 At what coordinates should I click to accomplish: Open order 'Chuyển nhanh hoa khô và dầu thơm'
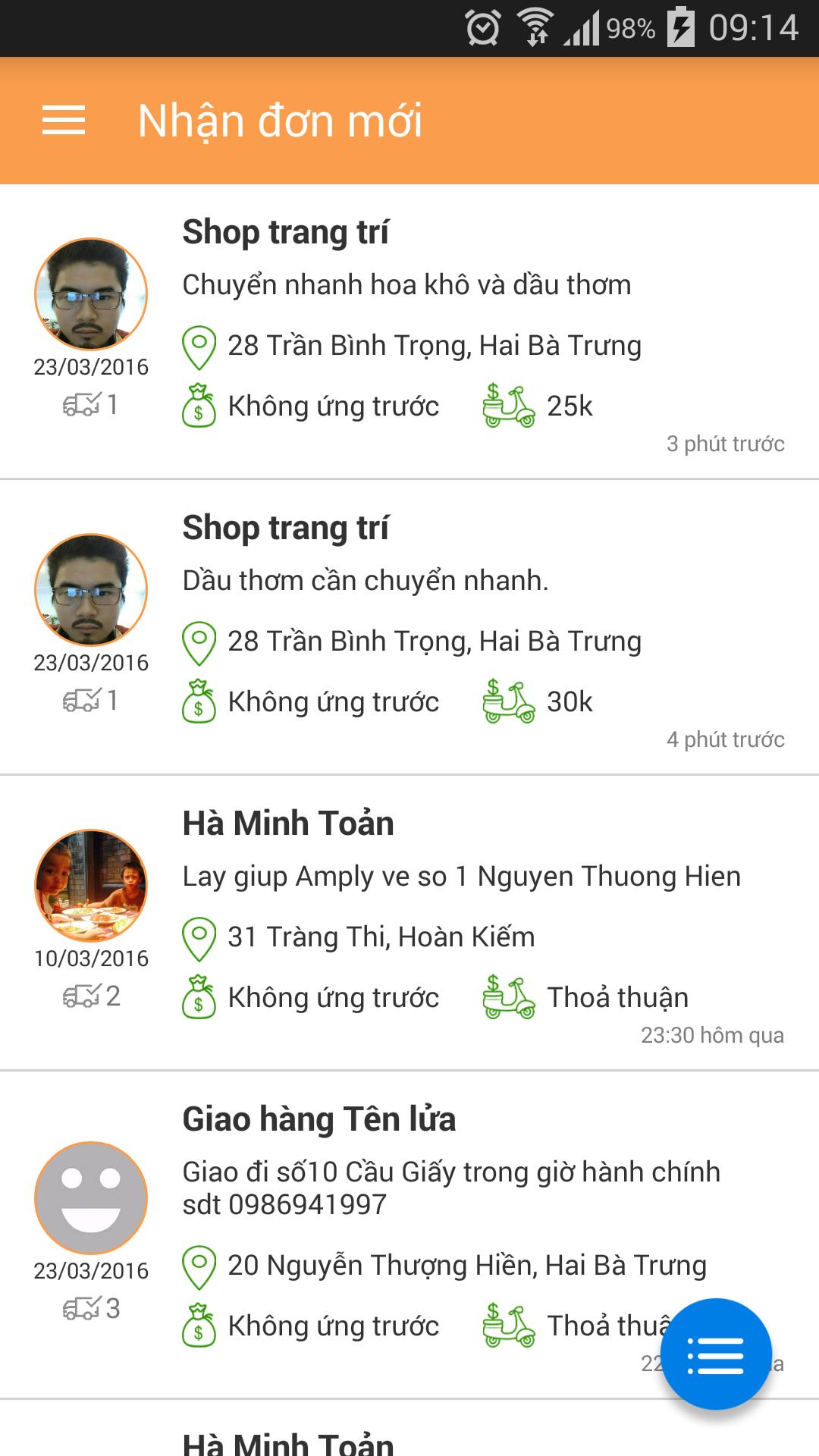pos(406,285)
